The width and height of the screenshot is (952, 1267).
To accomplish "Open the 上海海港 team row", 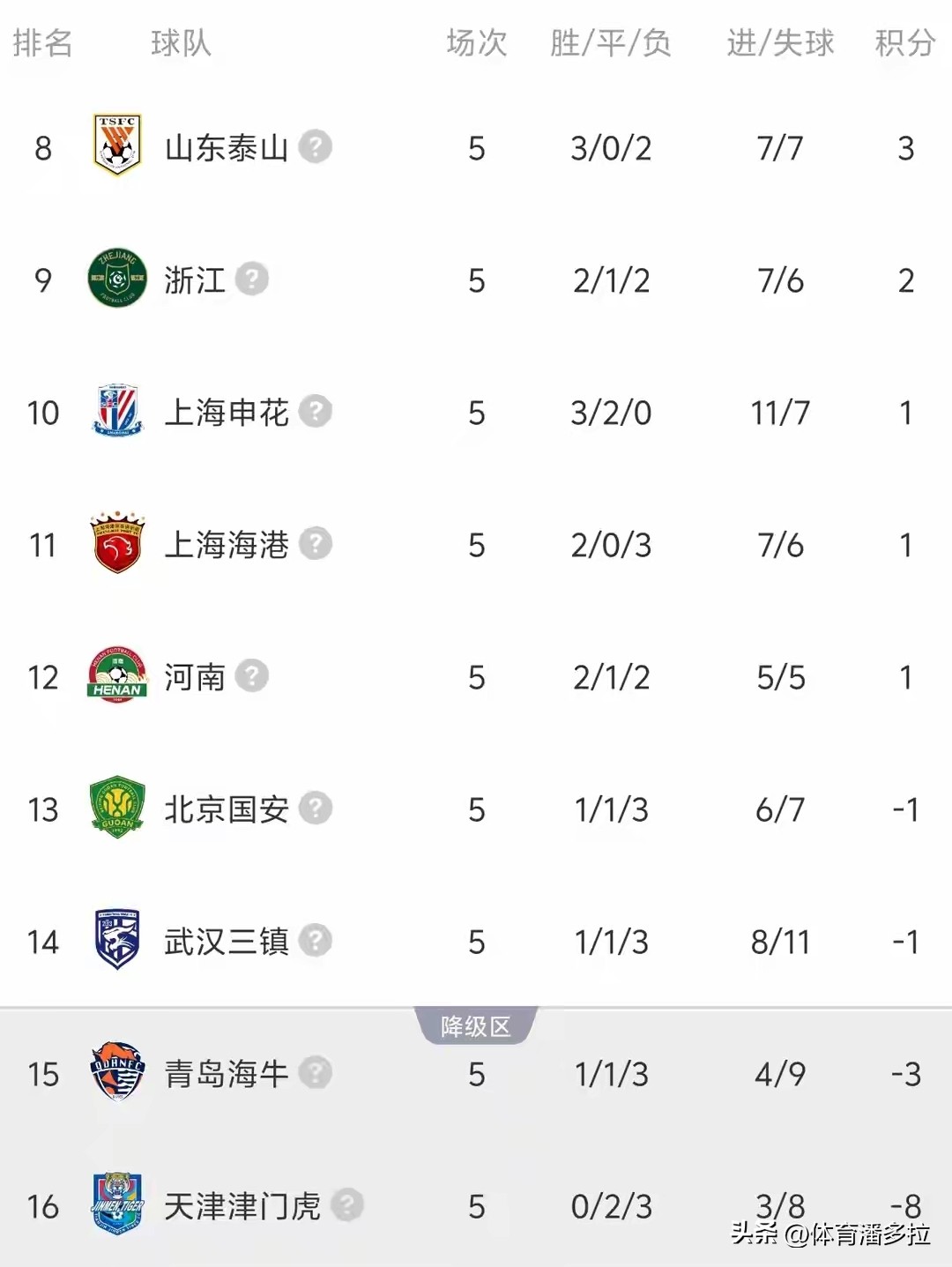I will 226,545.
